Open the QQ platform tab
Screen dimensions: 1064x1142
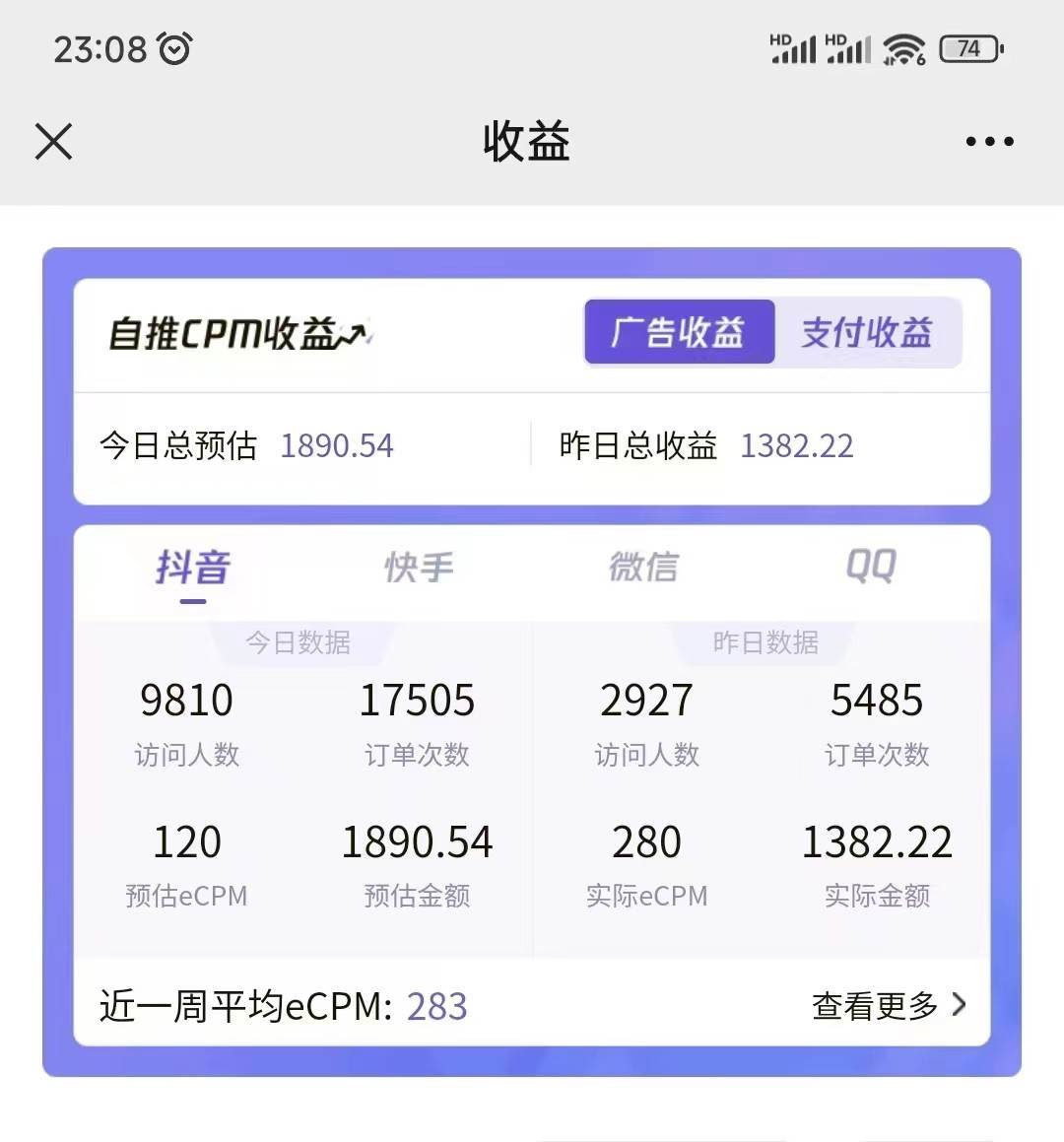click(870, 568)
